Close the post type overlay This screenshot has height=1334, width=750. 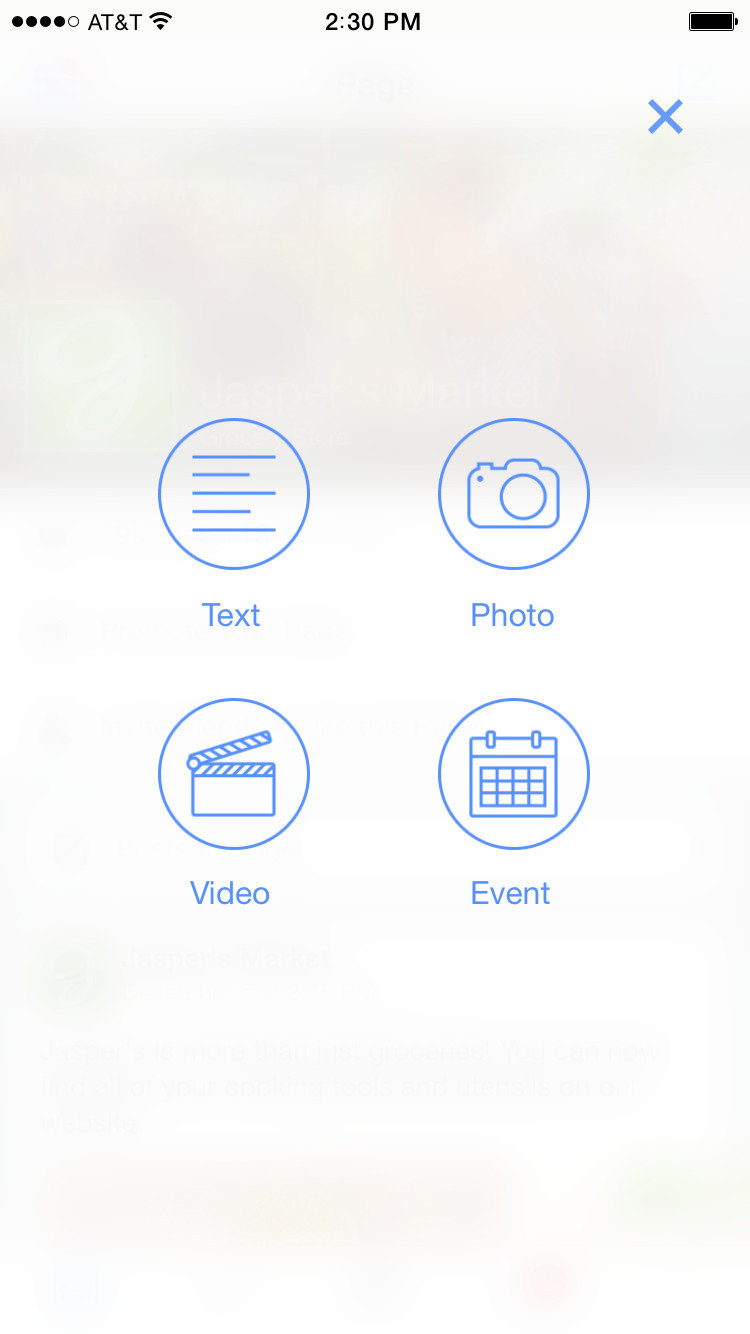[x=665, y=117]
